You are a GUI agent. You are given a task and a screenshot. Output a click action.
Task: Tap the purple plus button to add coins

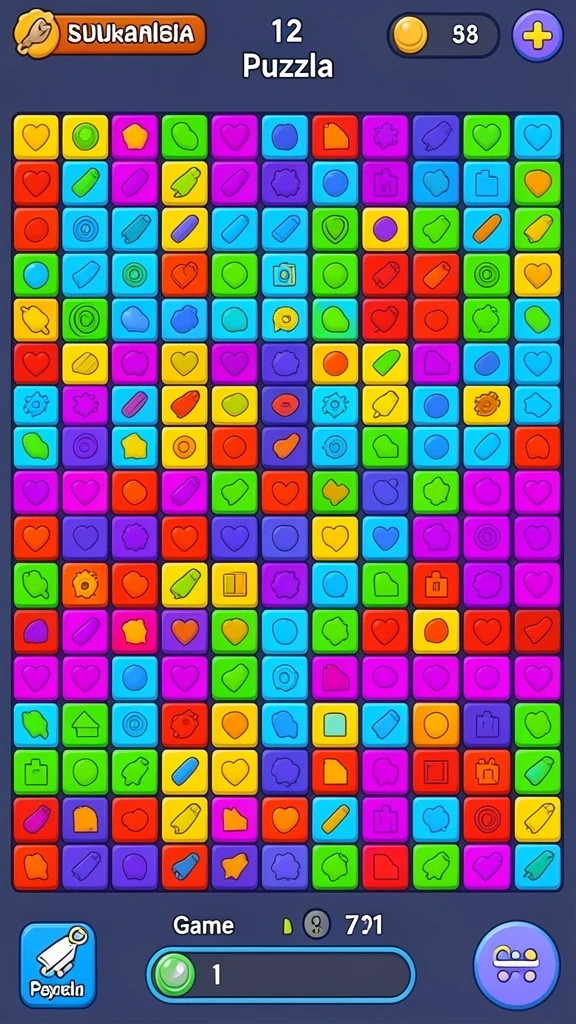[x=537, y=36]
